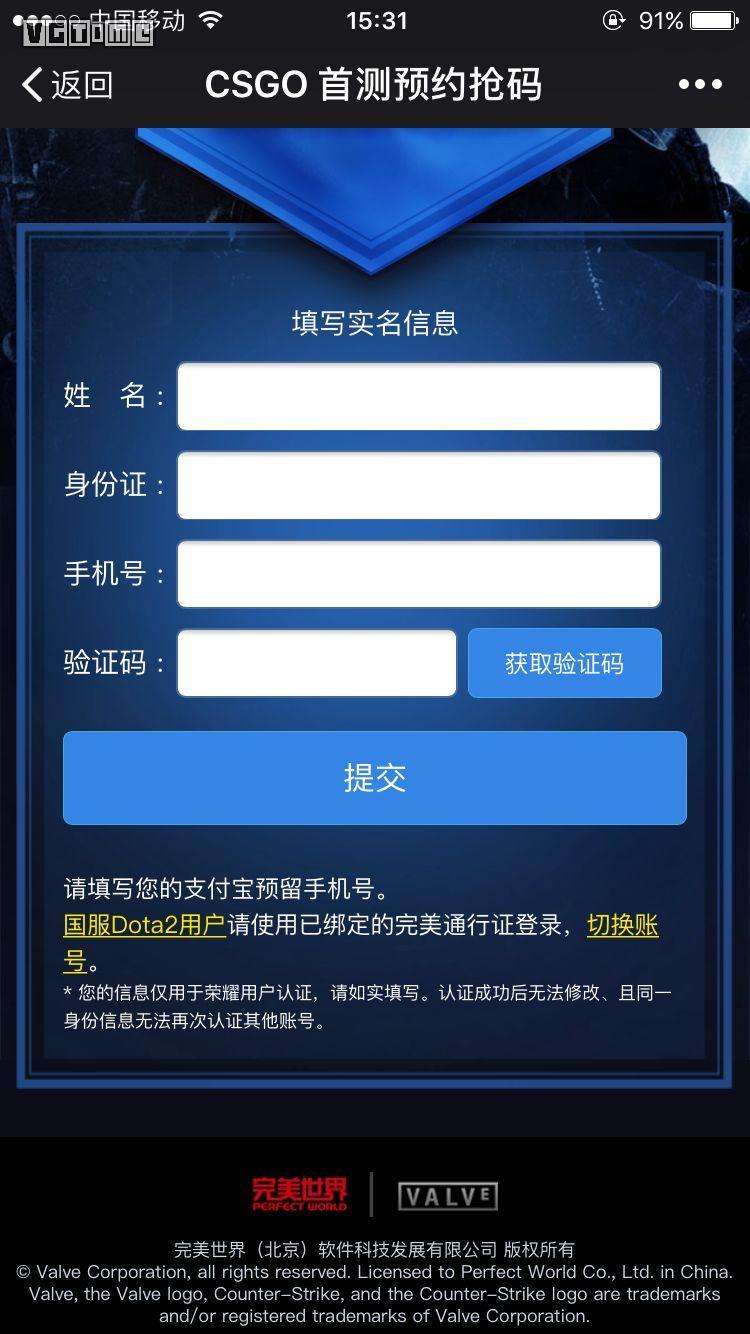Tap the VALVE logo
750x1334 pixels.
tap(448, 1194)
